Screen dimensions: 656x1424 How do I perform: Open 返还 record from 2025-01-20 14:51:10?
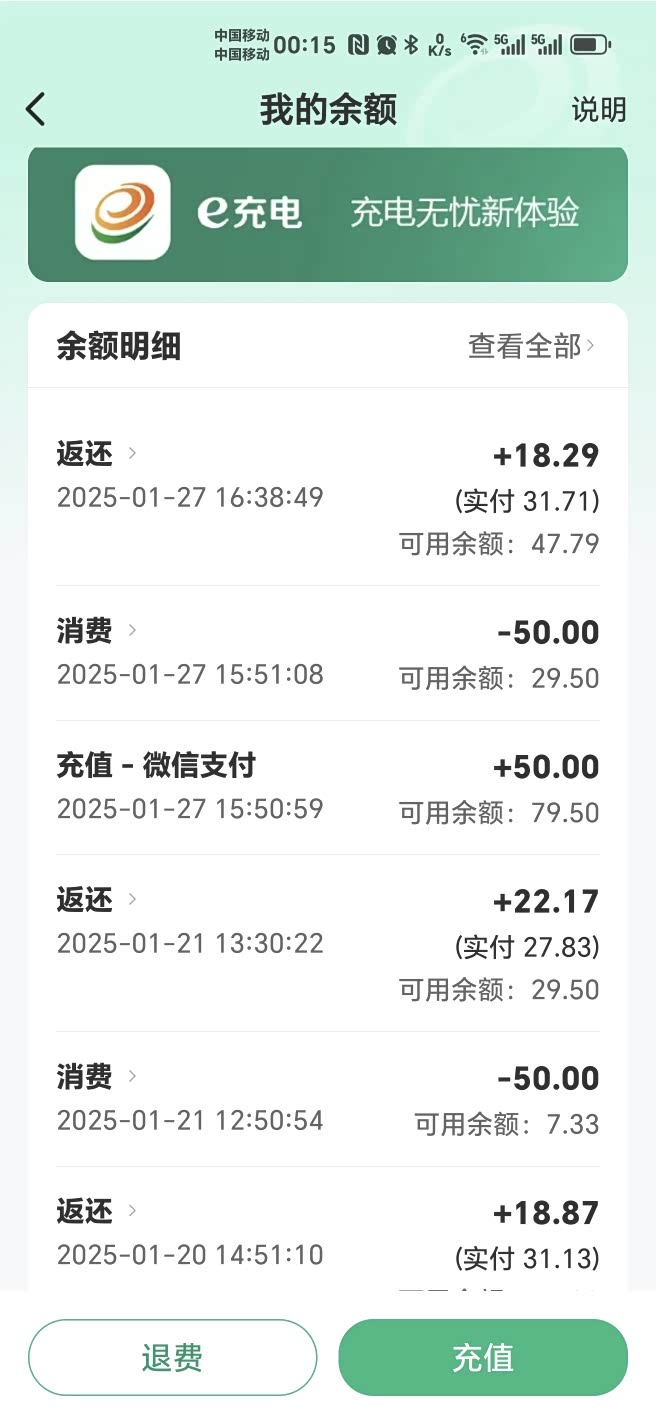[x=96, y=1211]
